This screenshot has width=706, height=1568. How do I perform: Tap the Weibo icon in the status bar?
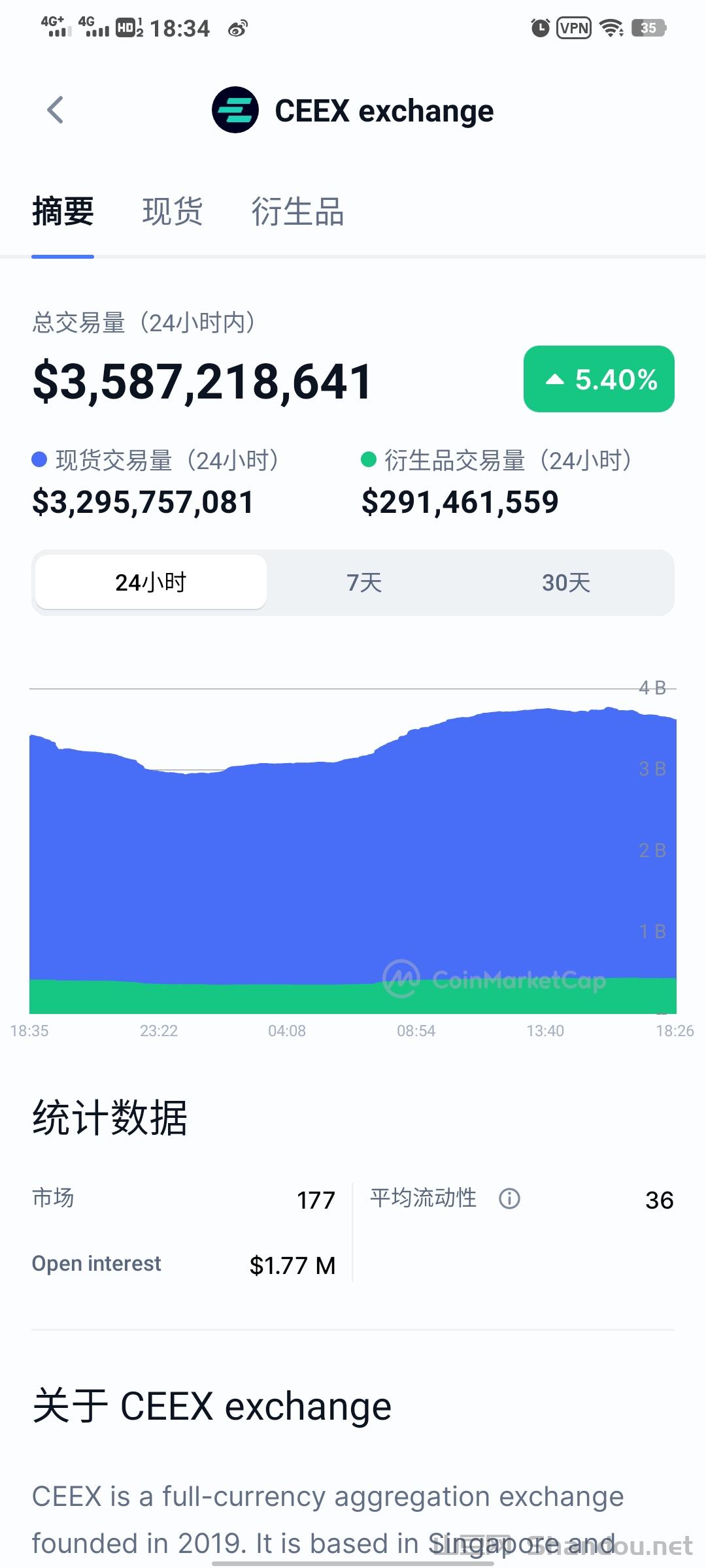(238, 27)
